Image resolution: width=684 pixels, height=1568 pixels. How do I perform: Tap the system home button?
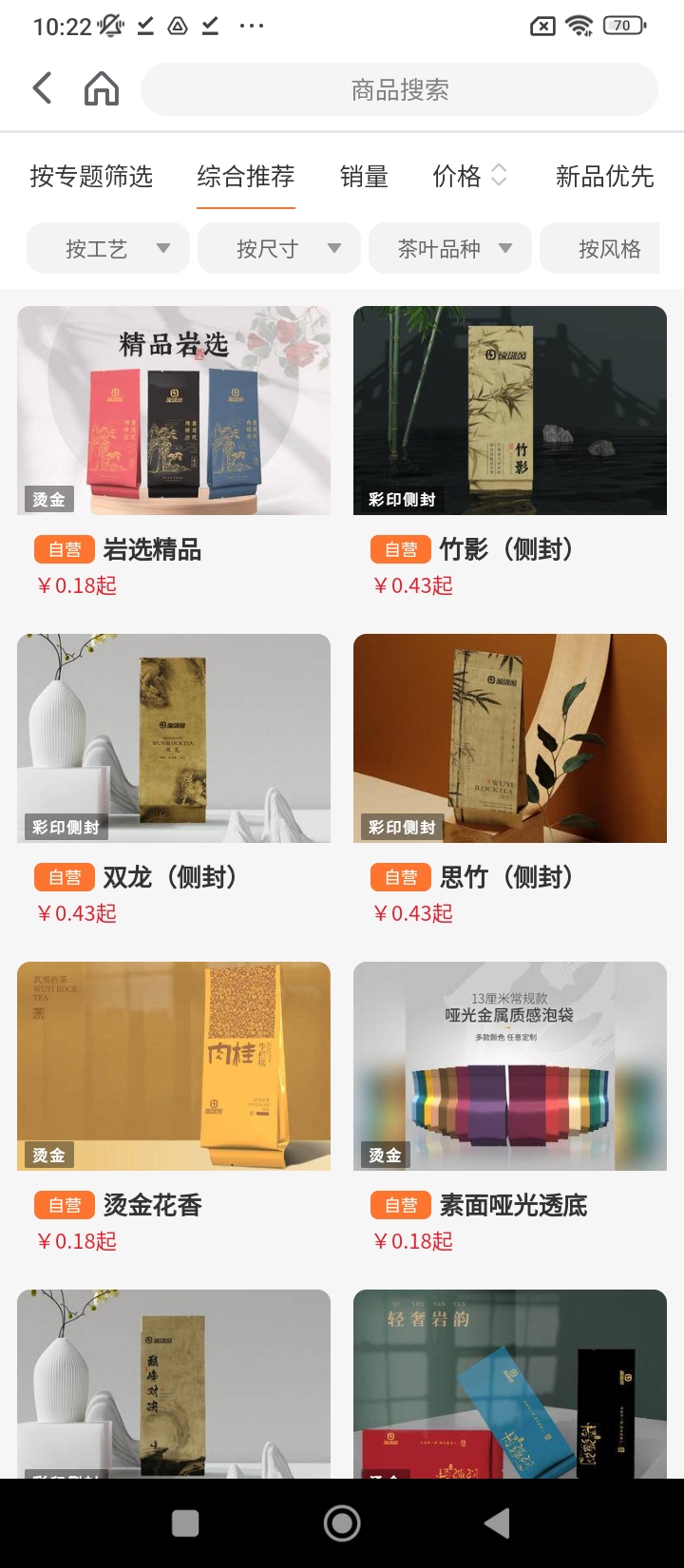coord(342,1523)
